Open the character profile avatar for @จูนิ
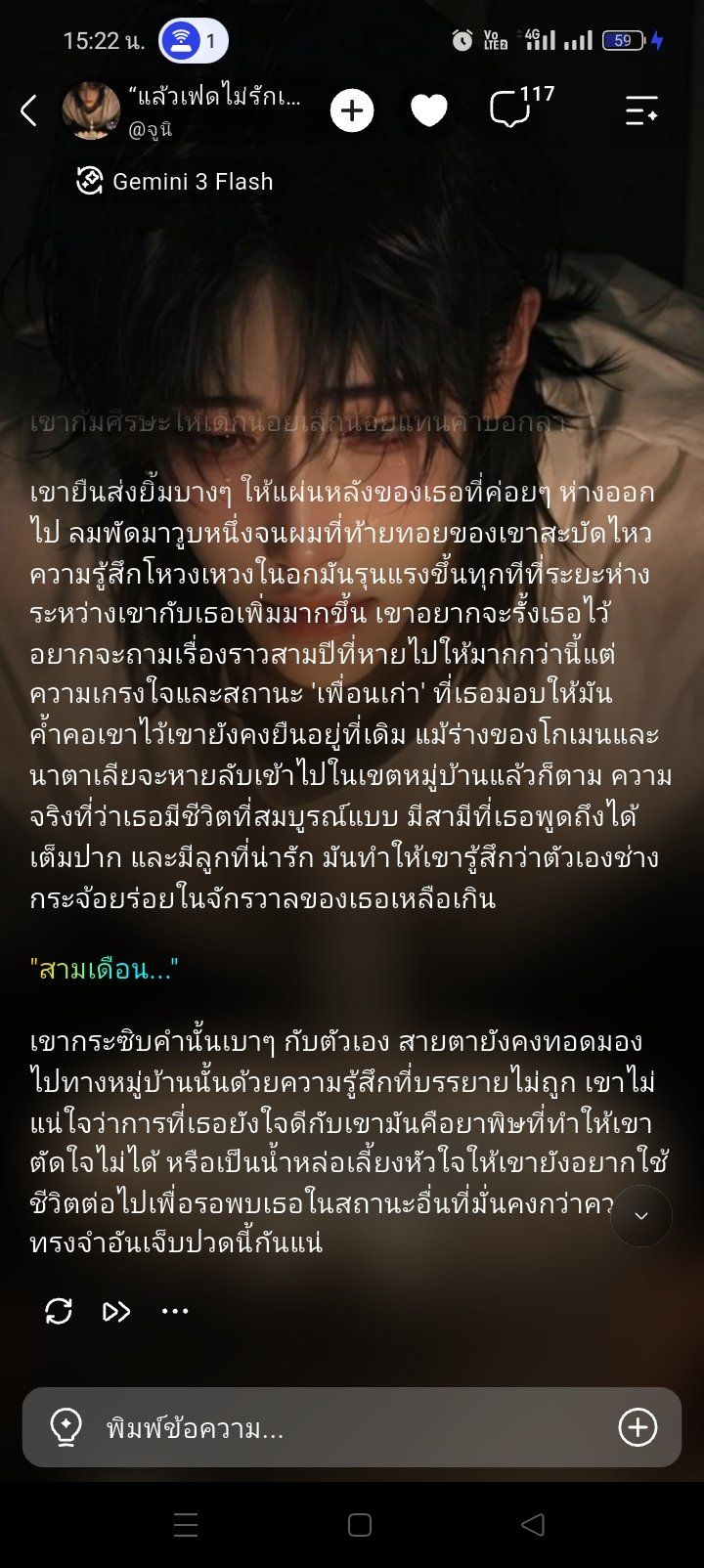Viewport: 704px width, 1568px height. pos(91,110)
